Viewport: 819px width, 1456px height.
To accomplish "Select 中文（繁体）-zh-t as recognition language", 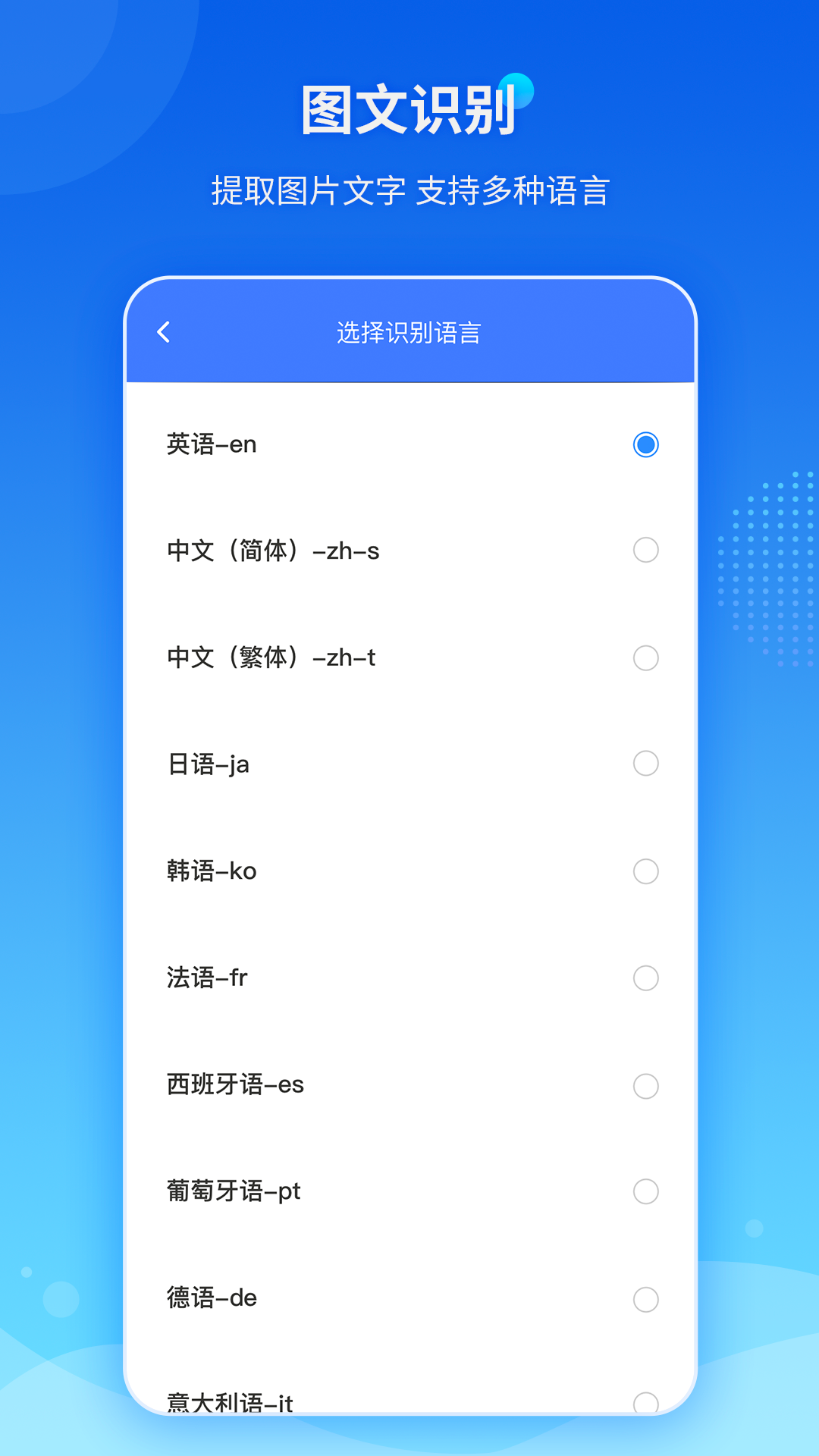I will click(x=645, y=659).
